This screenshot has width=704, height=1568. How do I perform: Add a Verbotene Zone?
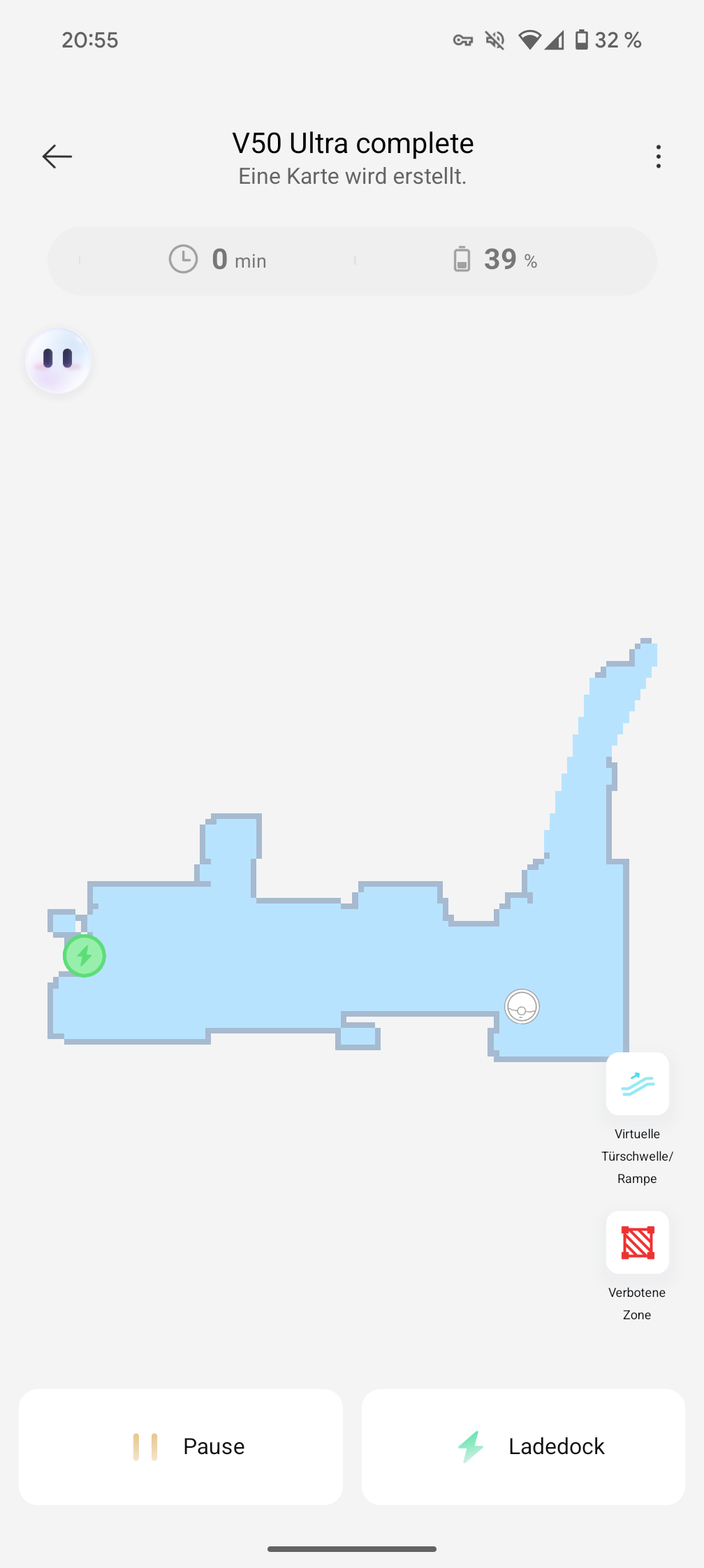[x=637, y=1242]
